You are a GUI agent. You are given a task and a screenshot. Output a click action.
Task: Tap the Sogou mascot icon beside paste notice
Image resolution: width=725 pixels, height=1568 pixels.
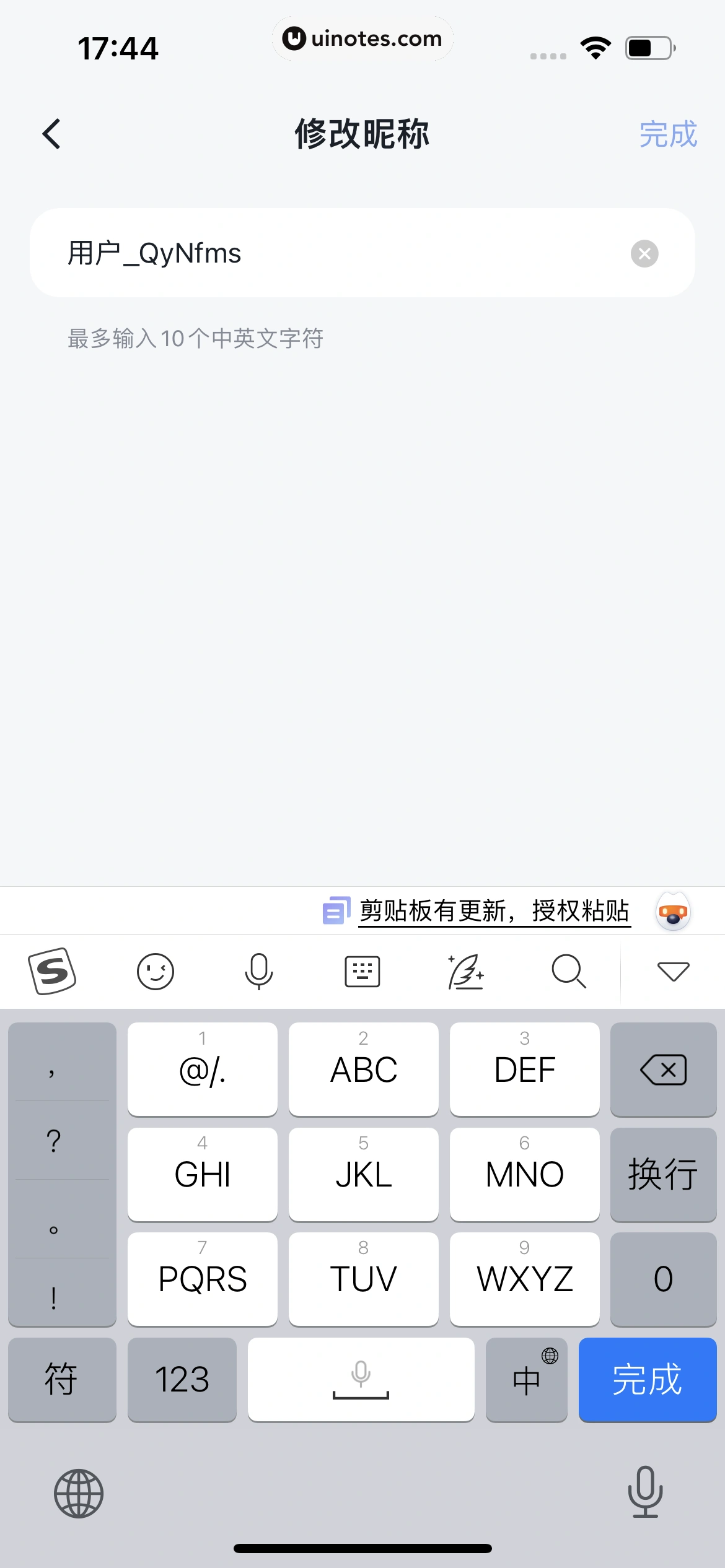(x=673, y=910)
